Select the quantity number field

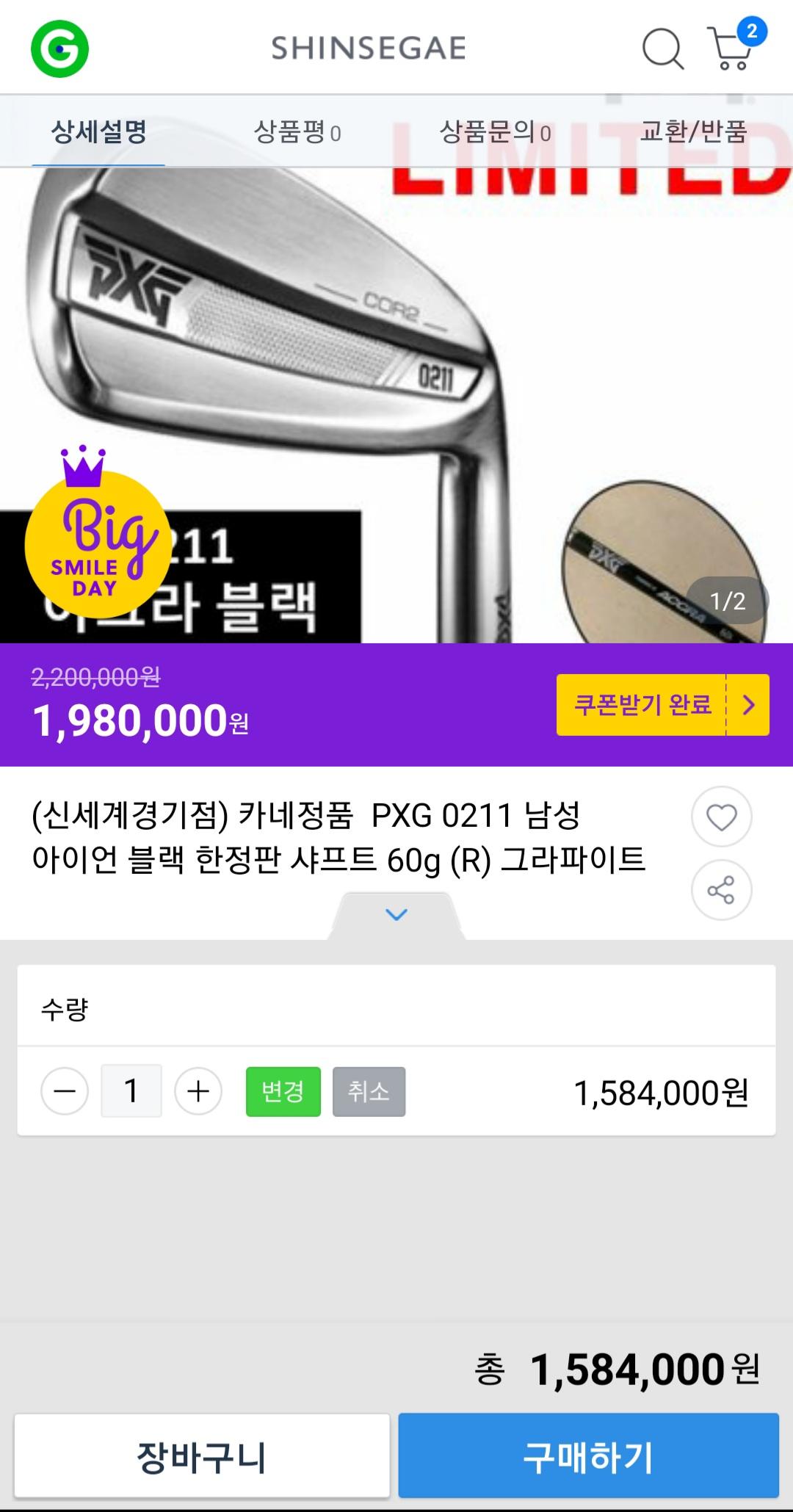click(131, 1091)
